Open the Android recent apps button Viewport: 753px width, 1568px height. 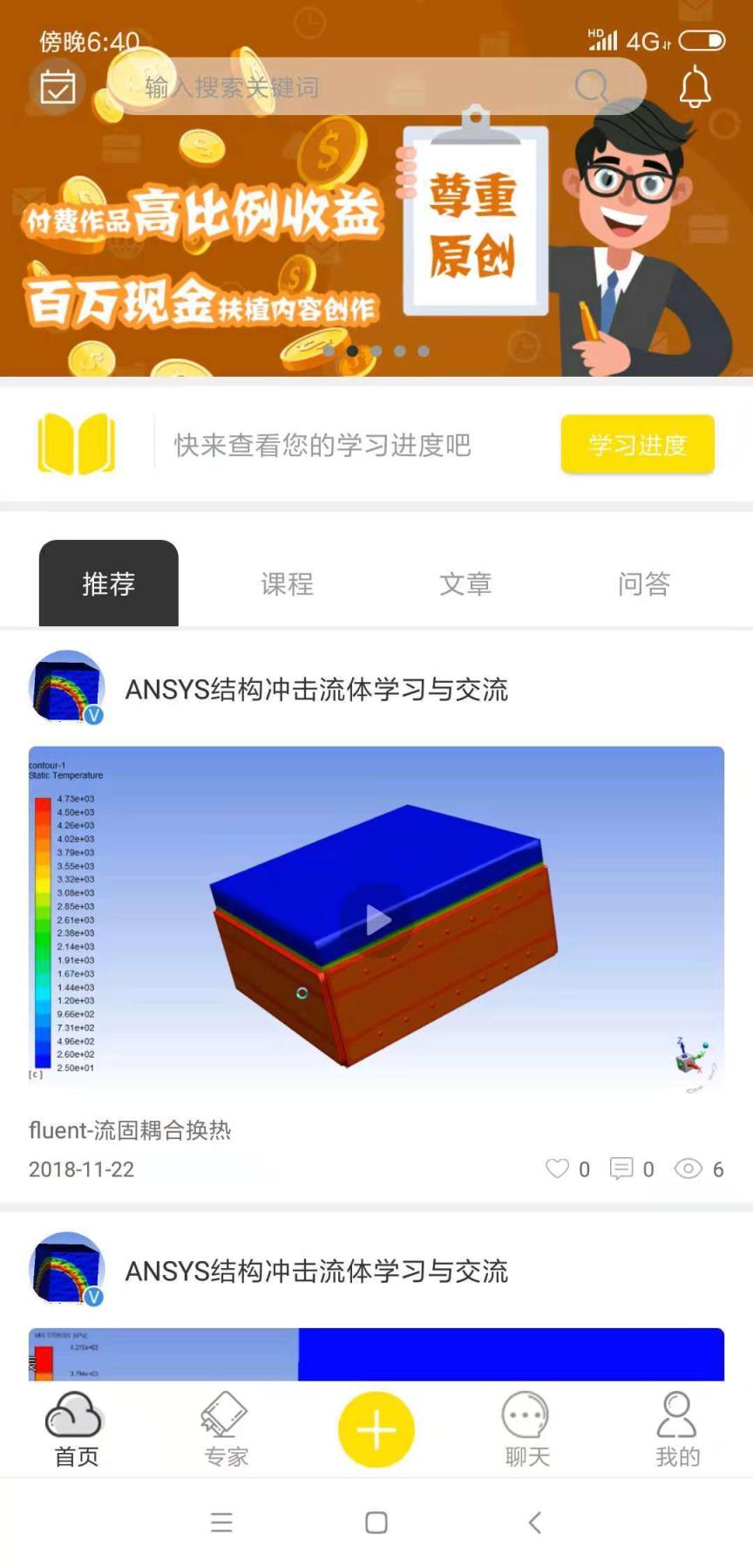(x=222, y=1522)
